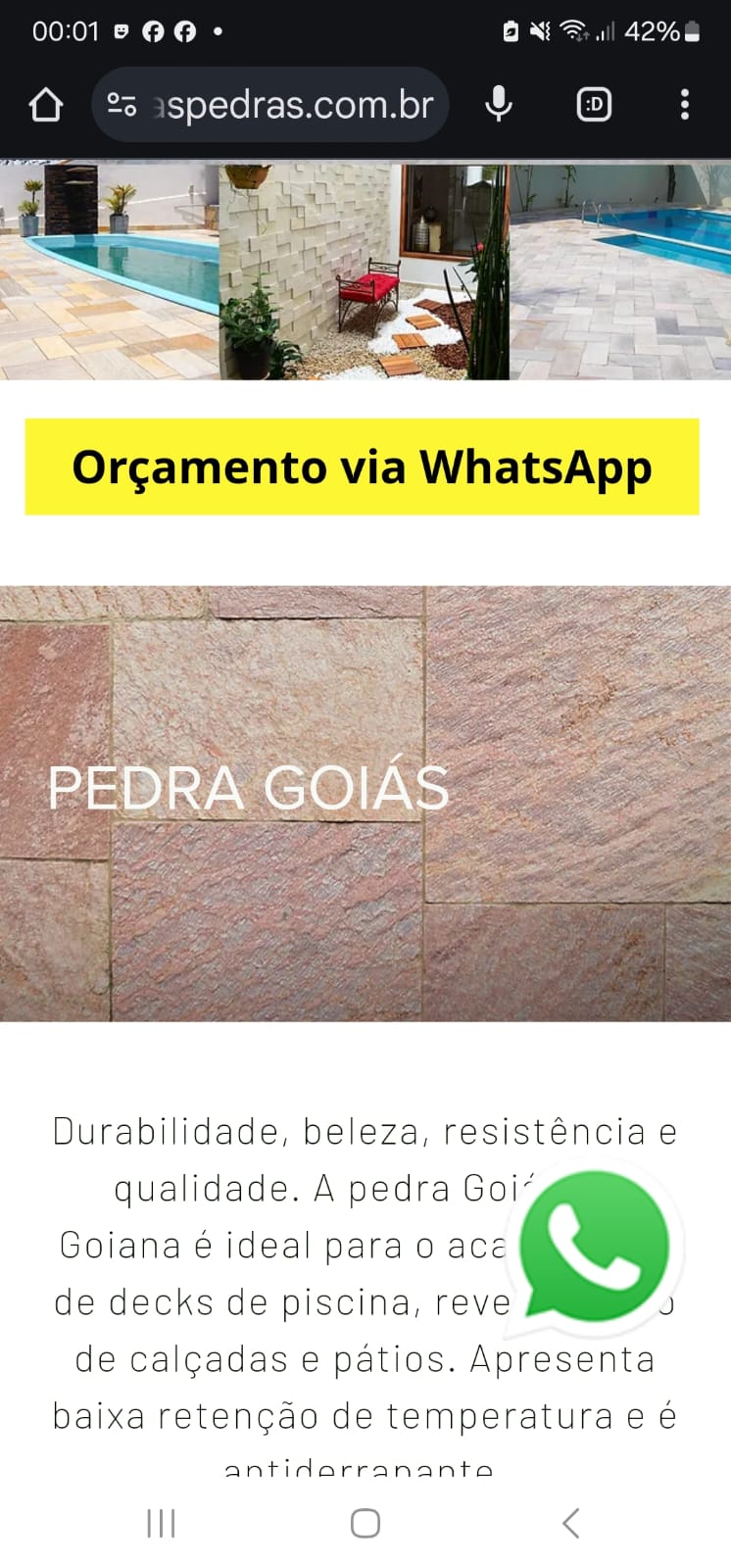Tap the pool deck photo at the top
731x1568 pixels.
tap(108, 265)
